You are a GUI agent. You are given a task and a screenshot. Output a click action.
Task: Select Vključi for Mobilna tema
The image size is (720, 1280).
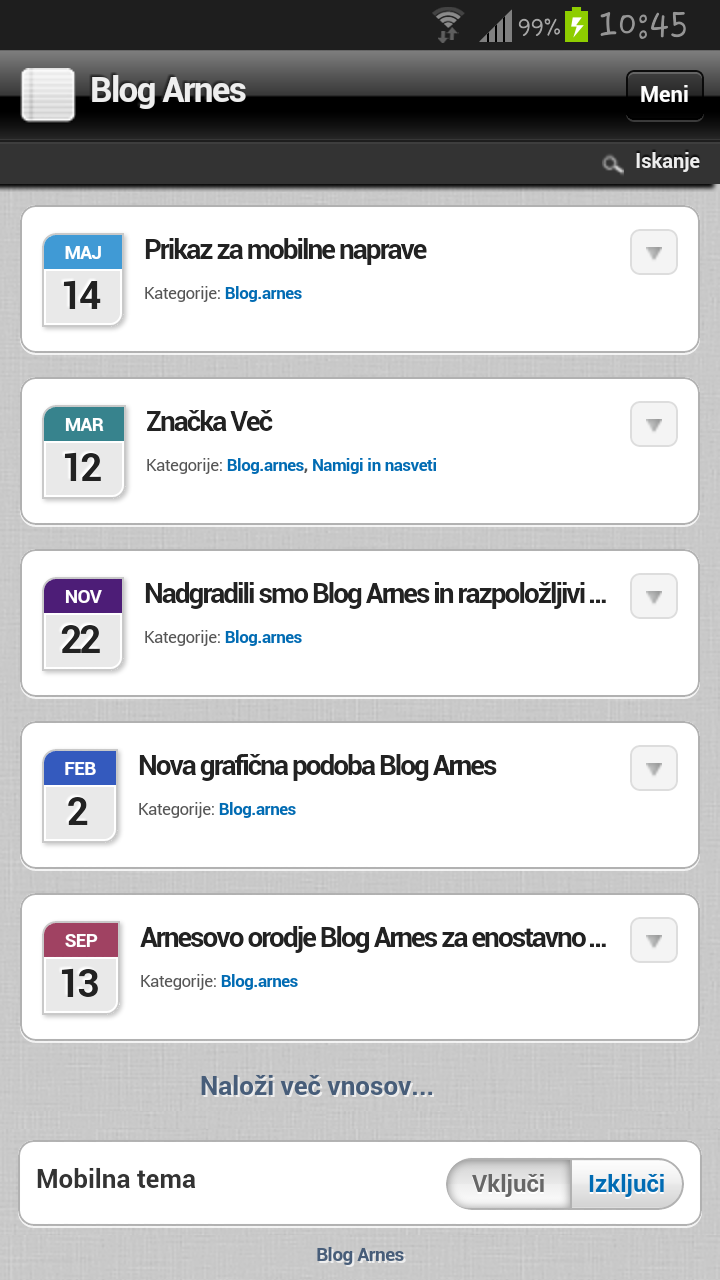(508, 1185)
